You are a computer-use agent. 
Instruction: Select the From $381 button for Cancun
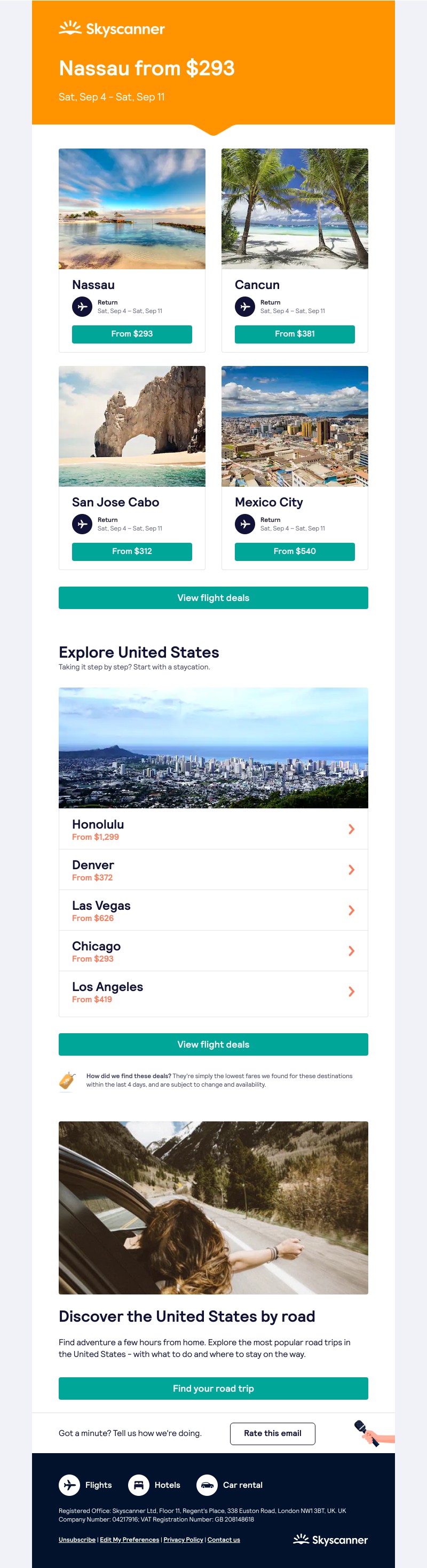[x=295, y=333]
